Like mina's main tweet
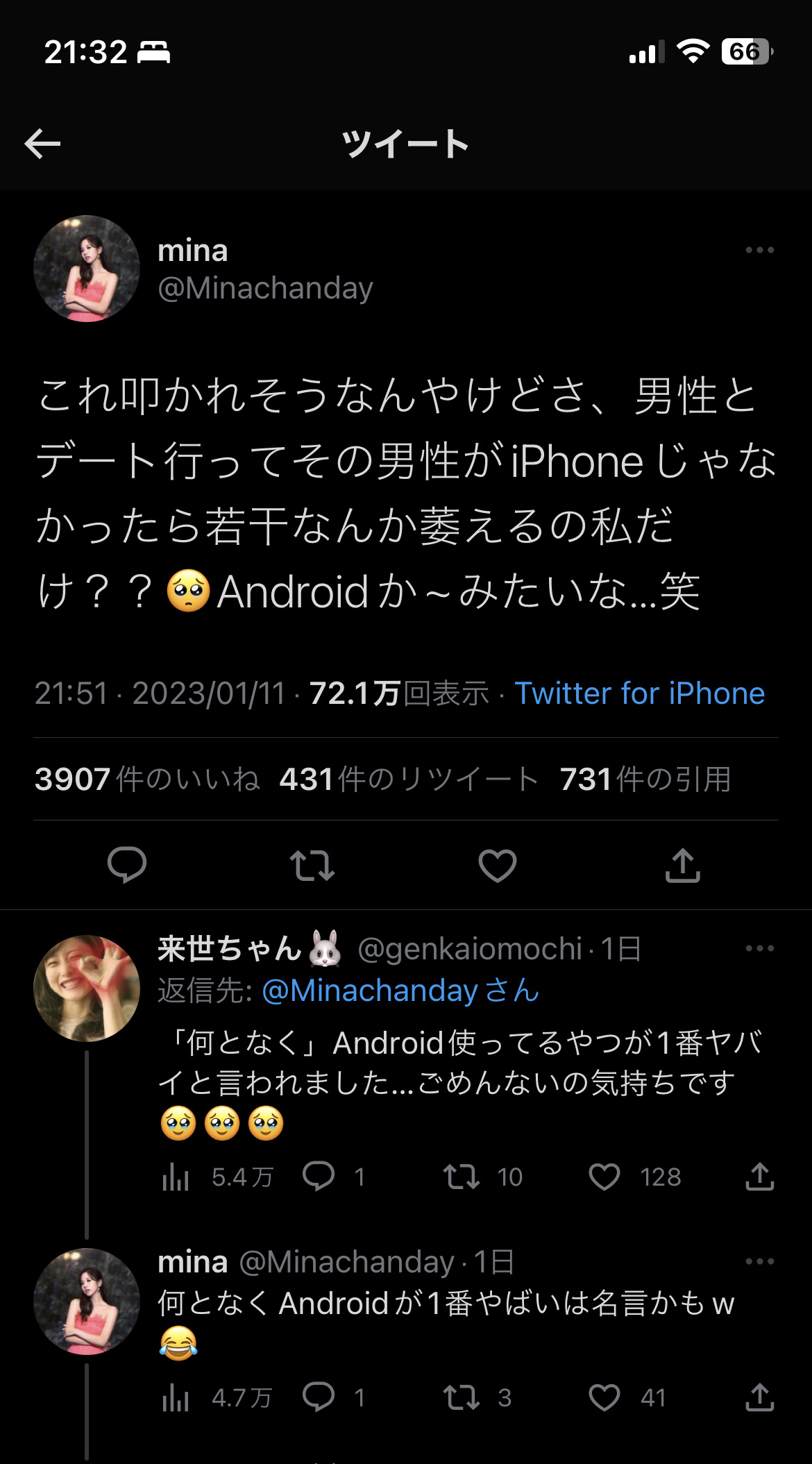This screenshot has height=1464, width=812. (498, 865)
